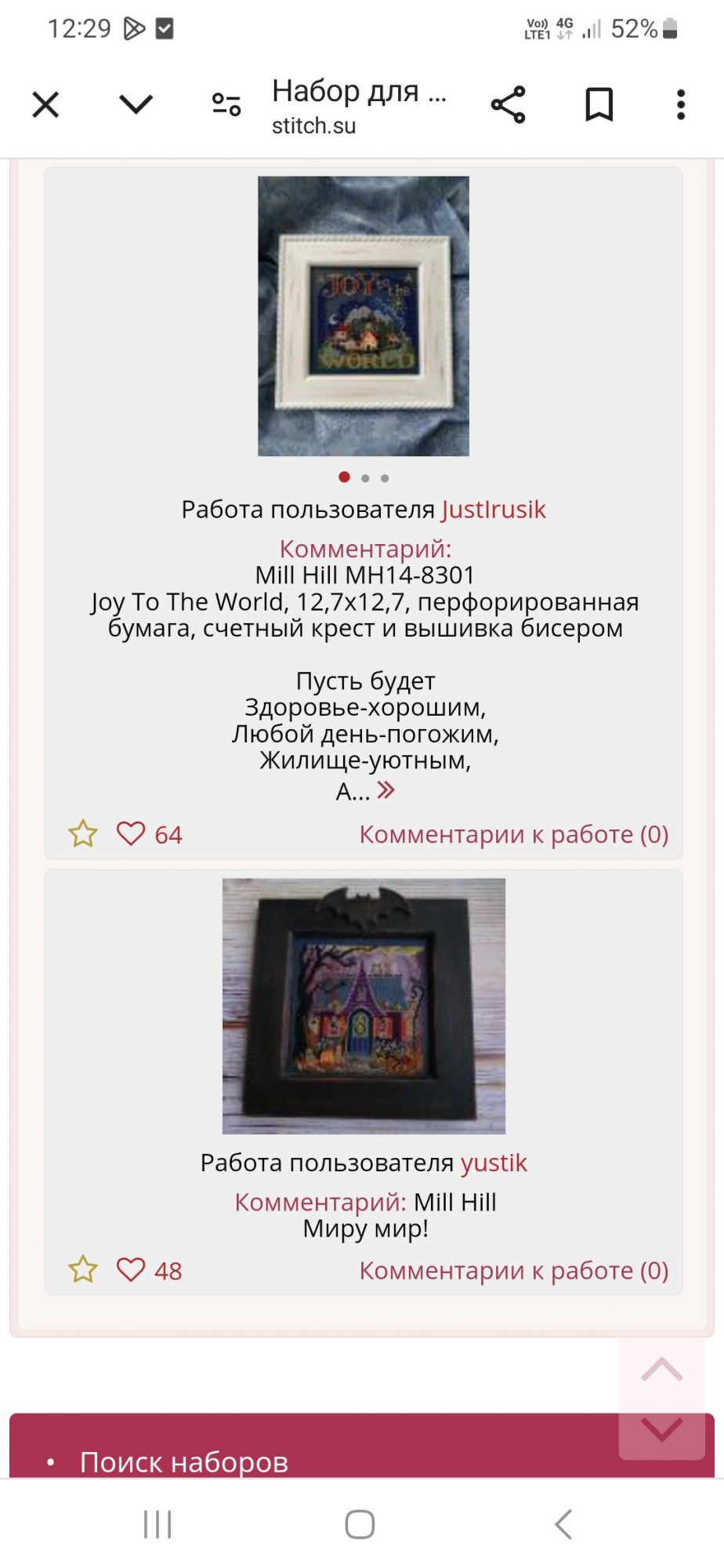Open the Joy To The World photo

coord(364,316)
